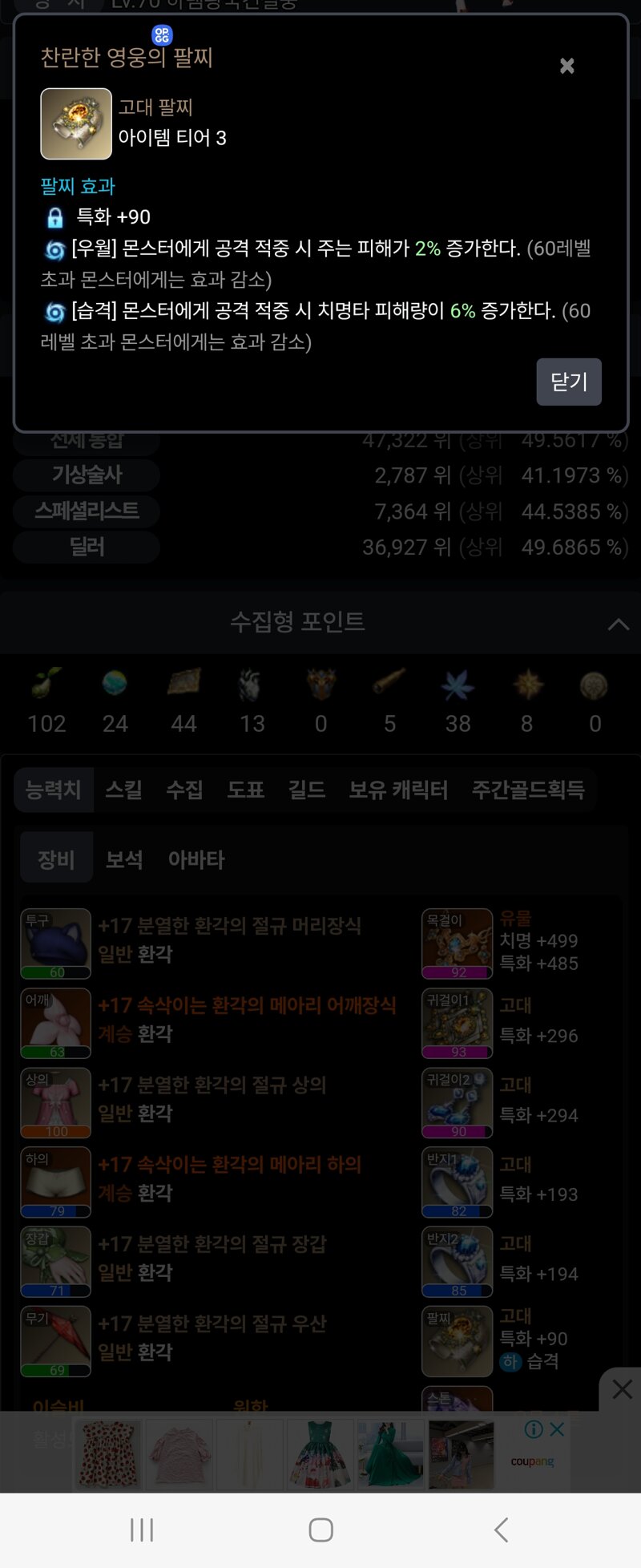Viewport: 641px width, 1568px height.
Task: Open the 도표 tab
Action: tap(245, 790)
